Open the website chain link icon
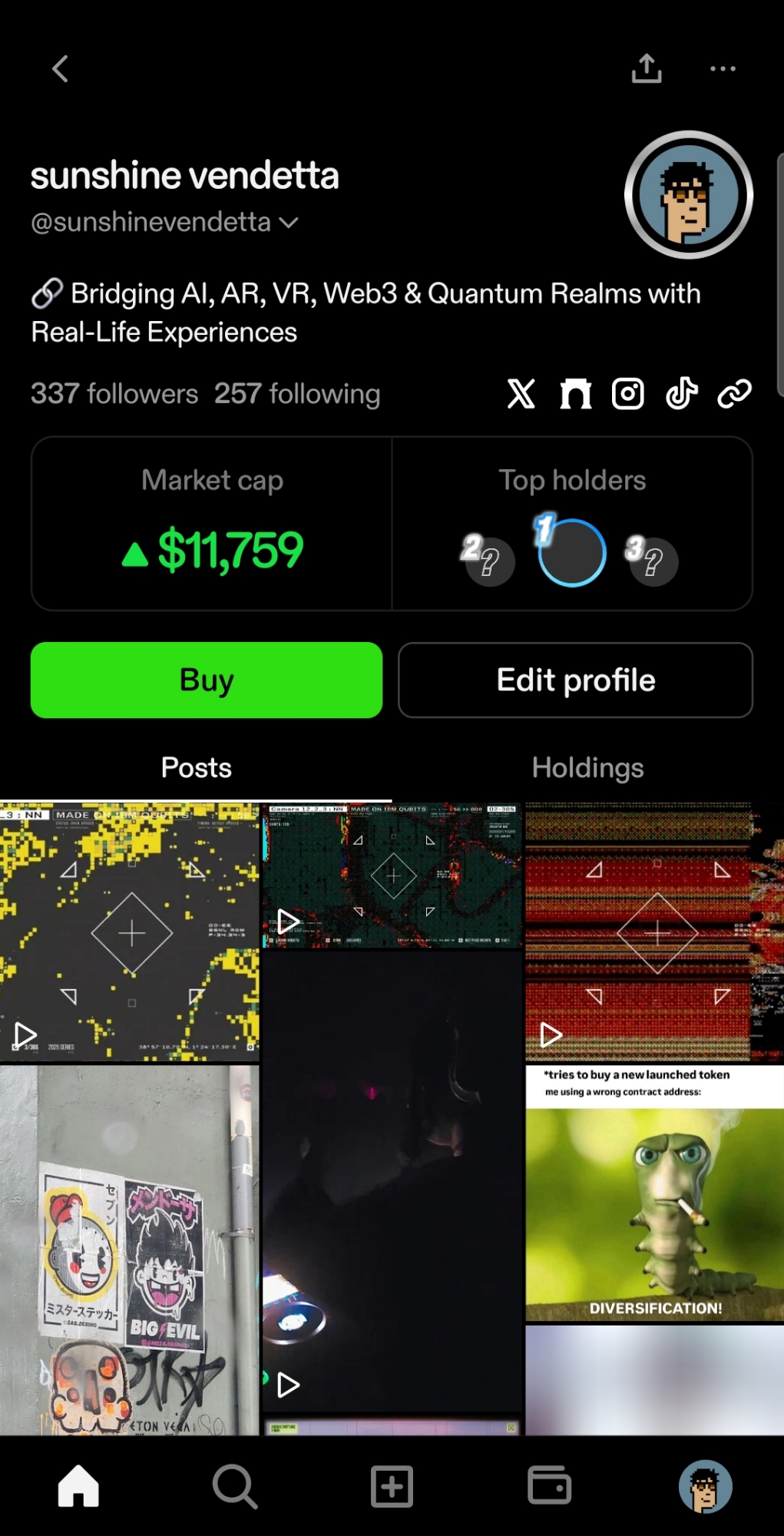The image size is (784, 1536). tap(734, 394)
